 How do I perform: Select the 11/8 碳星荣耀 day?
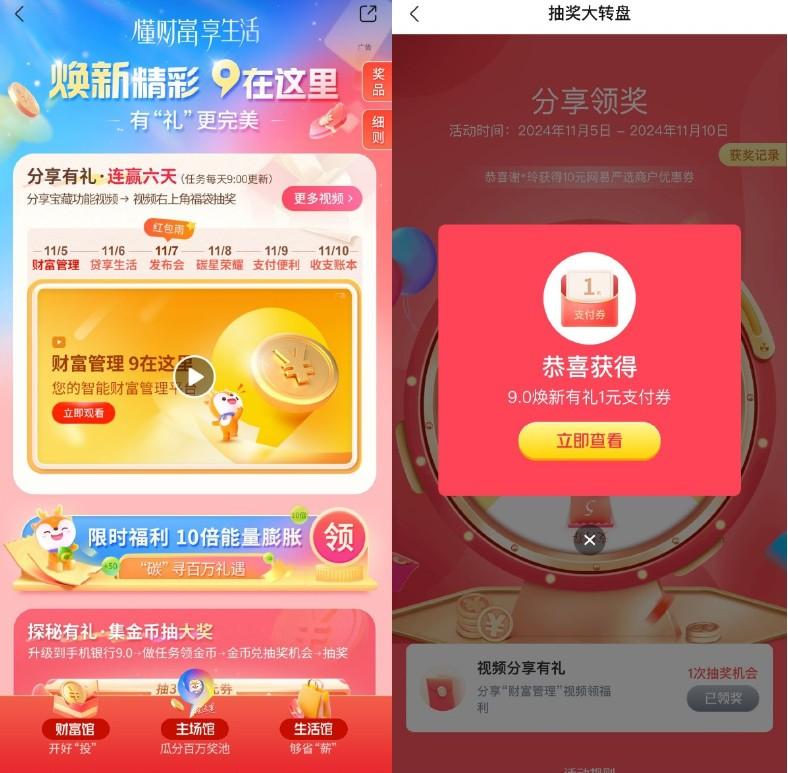coord(220,258)
